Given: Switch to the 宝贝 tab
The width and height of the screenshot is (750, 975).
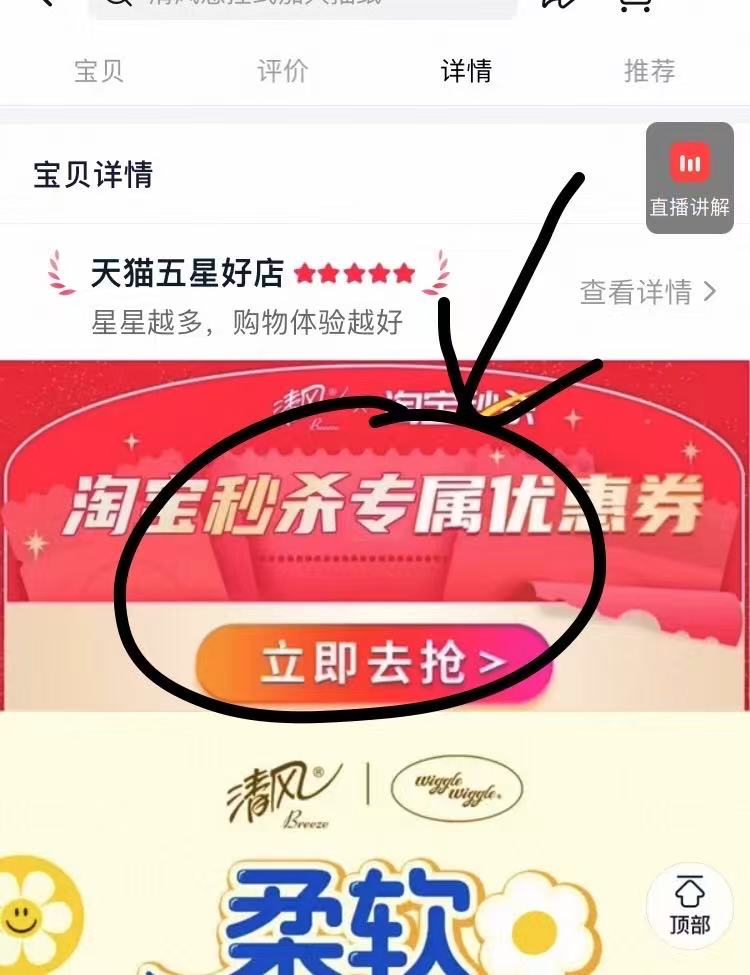Looking at the screenshot, I should (98, 71).
